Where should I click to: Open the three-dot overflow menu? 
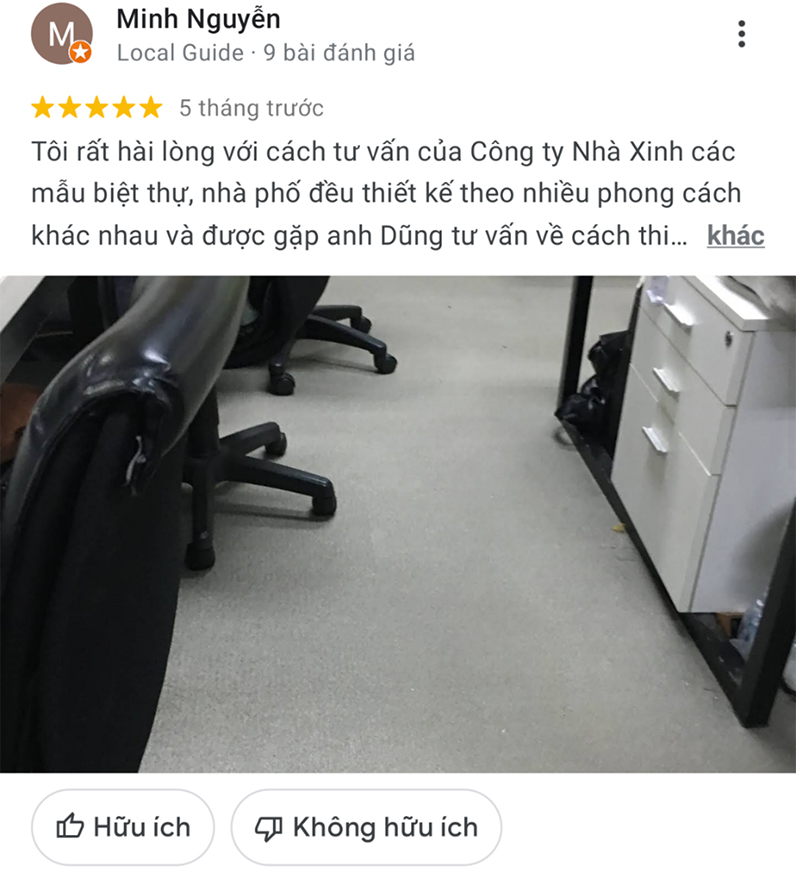[x=741, y=34]
